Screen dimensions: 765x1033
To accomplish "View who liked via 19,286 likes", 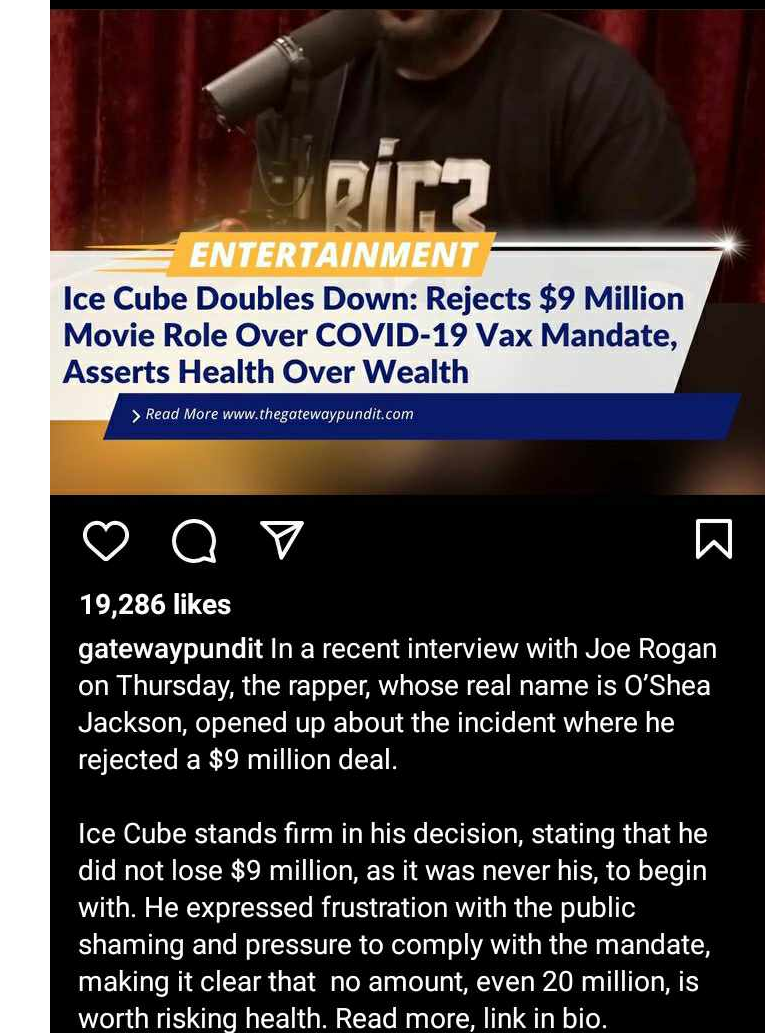I will pyautogui.click(x=155, y=604).
